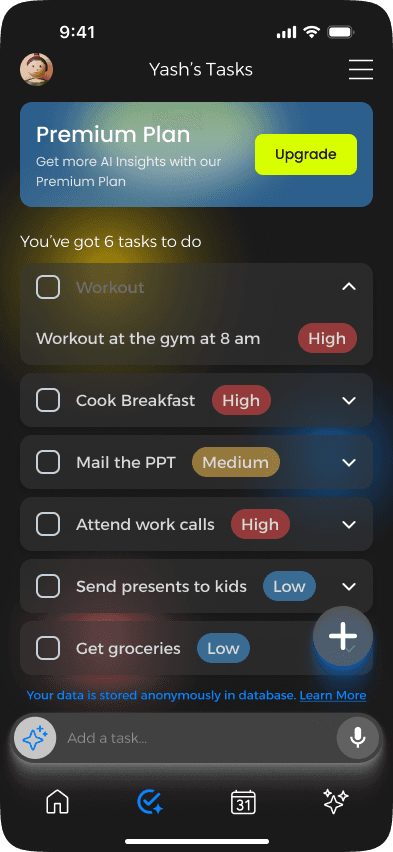Screen dimensions: 393x852
Task: Expand the Send presents to kids task
Action: (348, 586)
